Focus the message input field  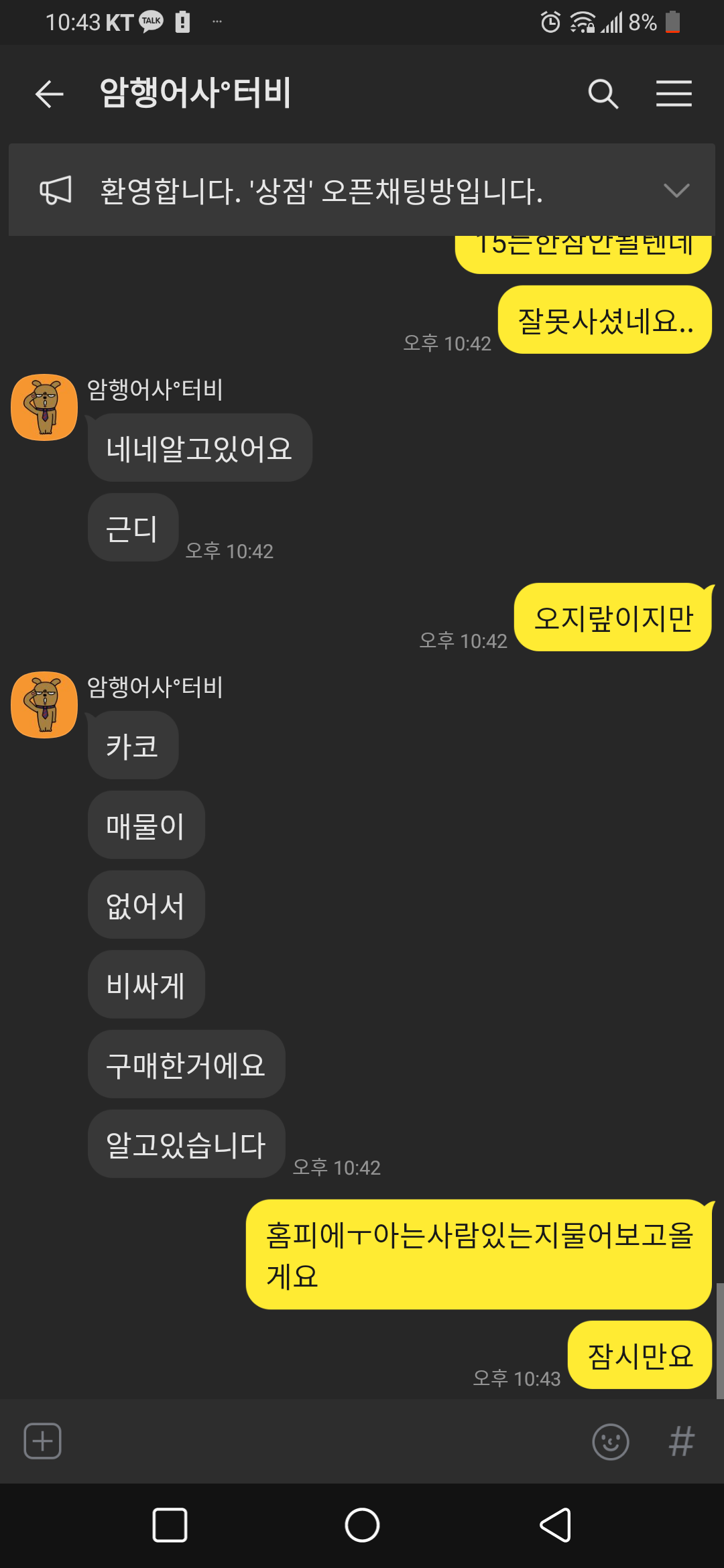[x=322, y=1441]
